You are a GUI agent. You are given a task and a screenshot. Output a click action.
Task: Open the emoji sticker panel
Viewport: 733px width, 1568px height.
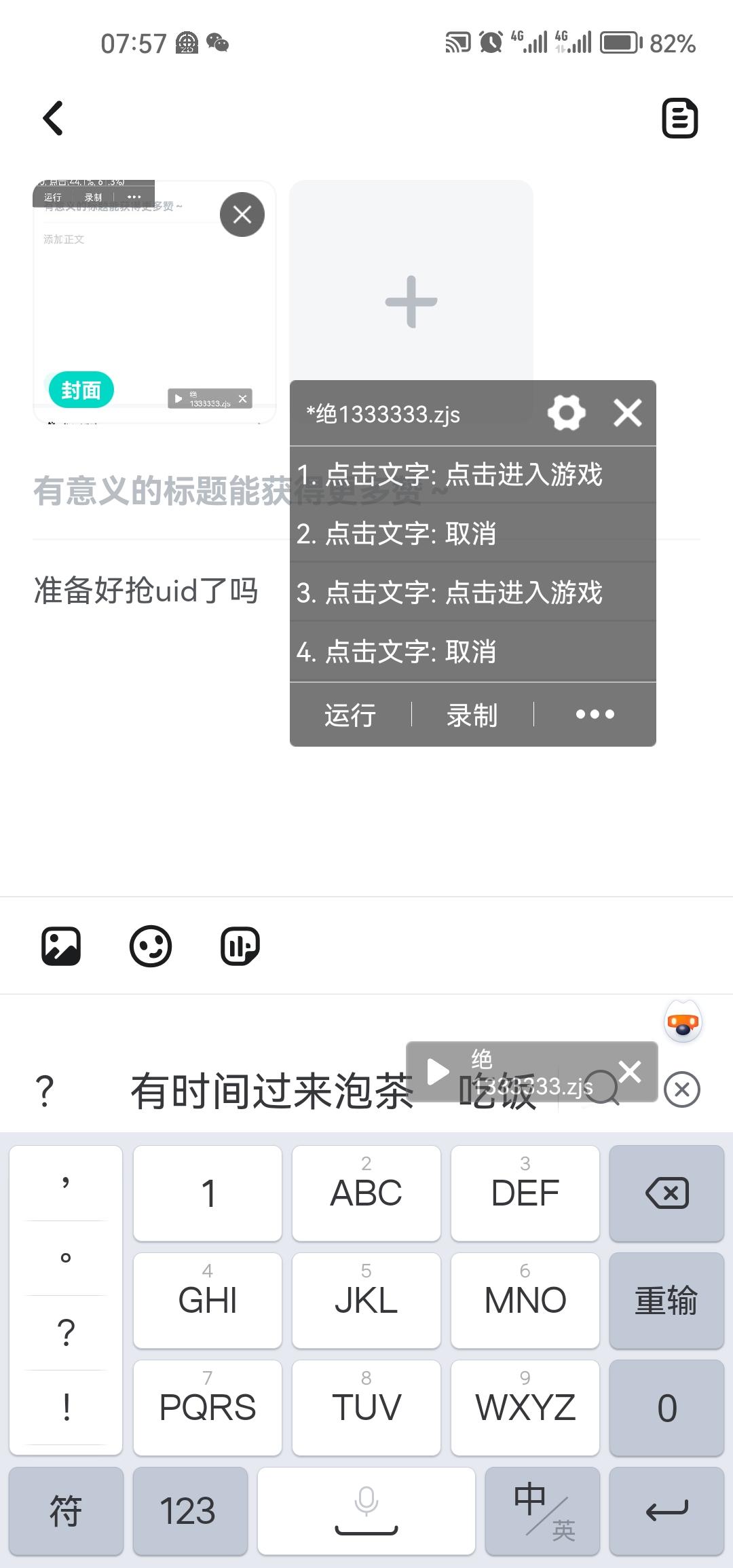[151, 945]
